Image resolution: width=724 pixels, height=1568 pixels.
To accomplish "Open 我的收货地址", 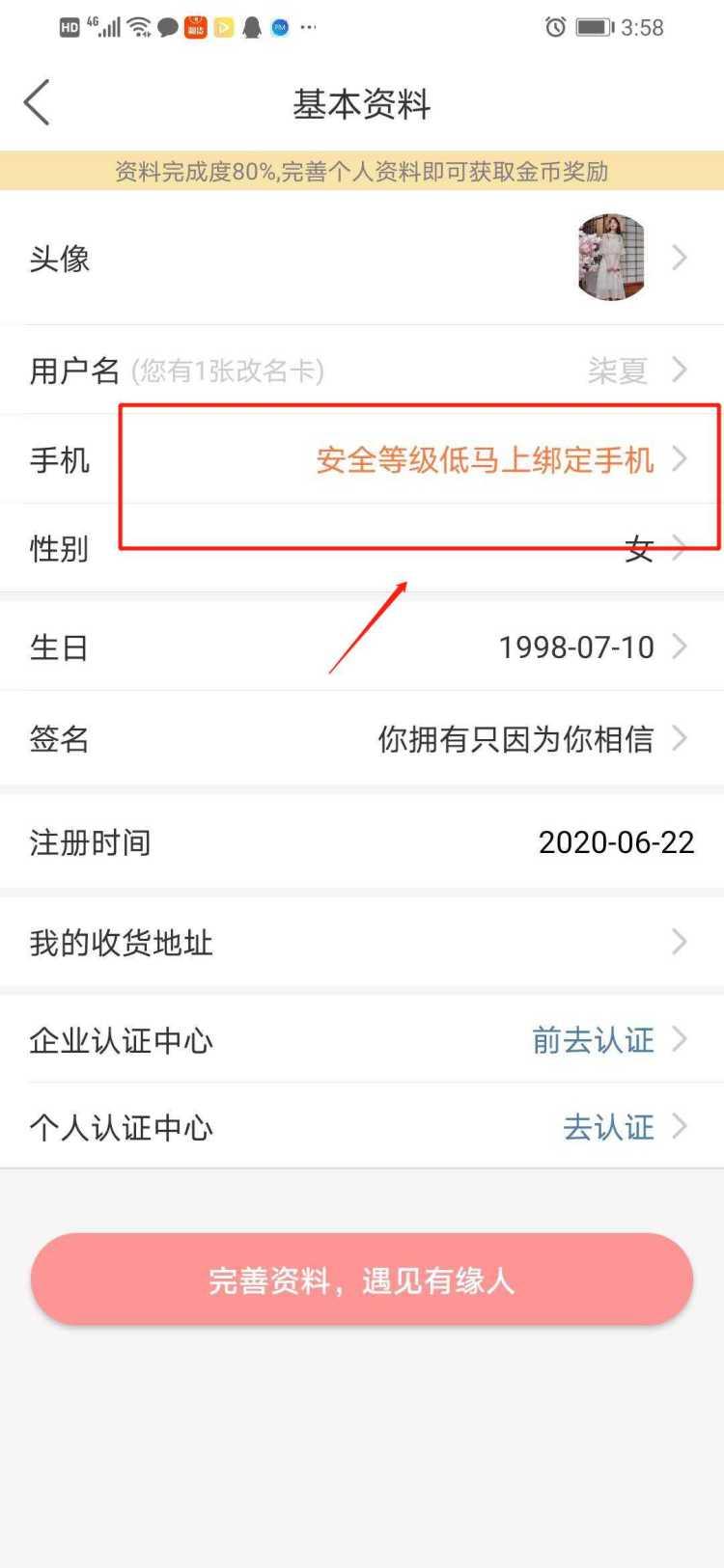I will click(x=362, y=942).
